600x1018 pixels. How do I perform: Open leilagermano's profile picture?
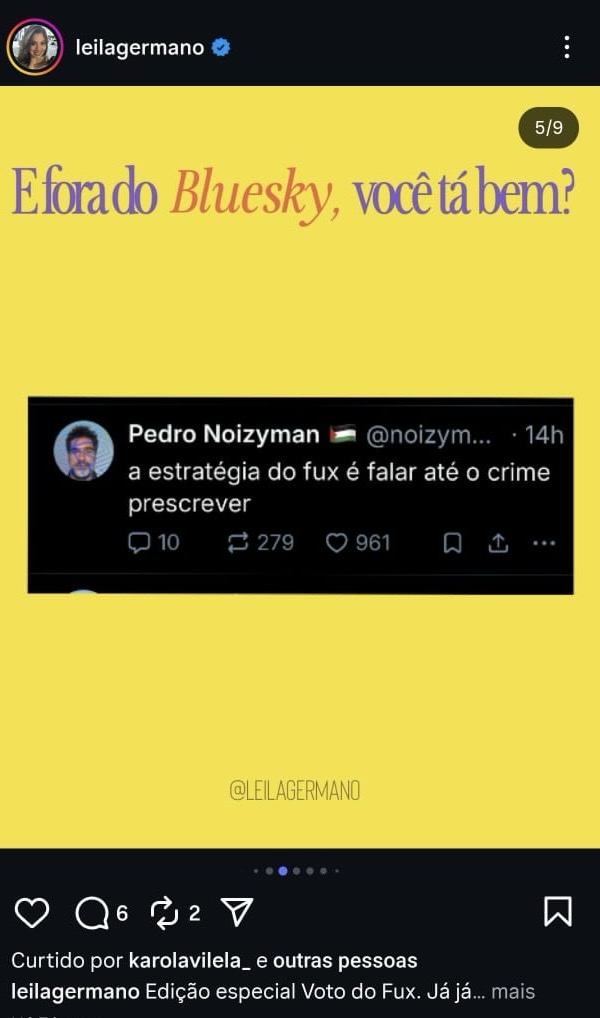35,47
